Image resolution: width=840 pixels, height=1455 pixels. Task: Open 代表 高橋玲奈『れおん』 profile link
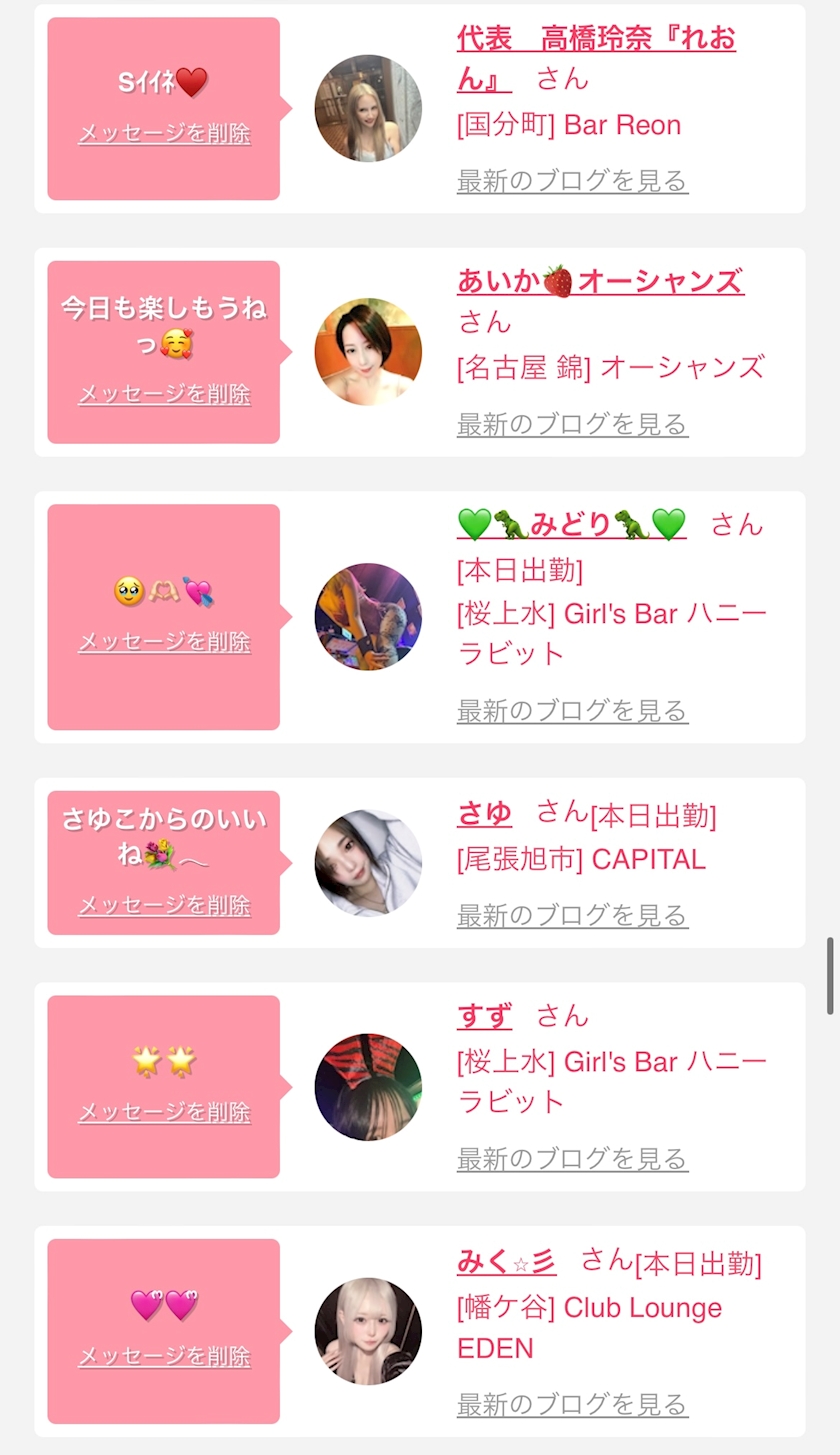click(x=596, y=40)
